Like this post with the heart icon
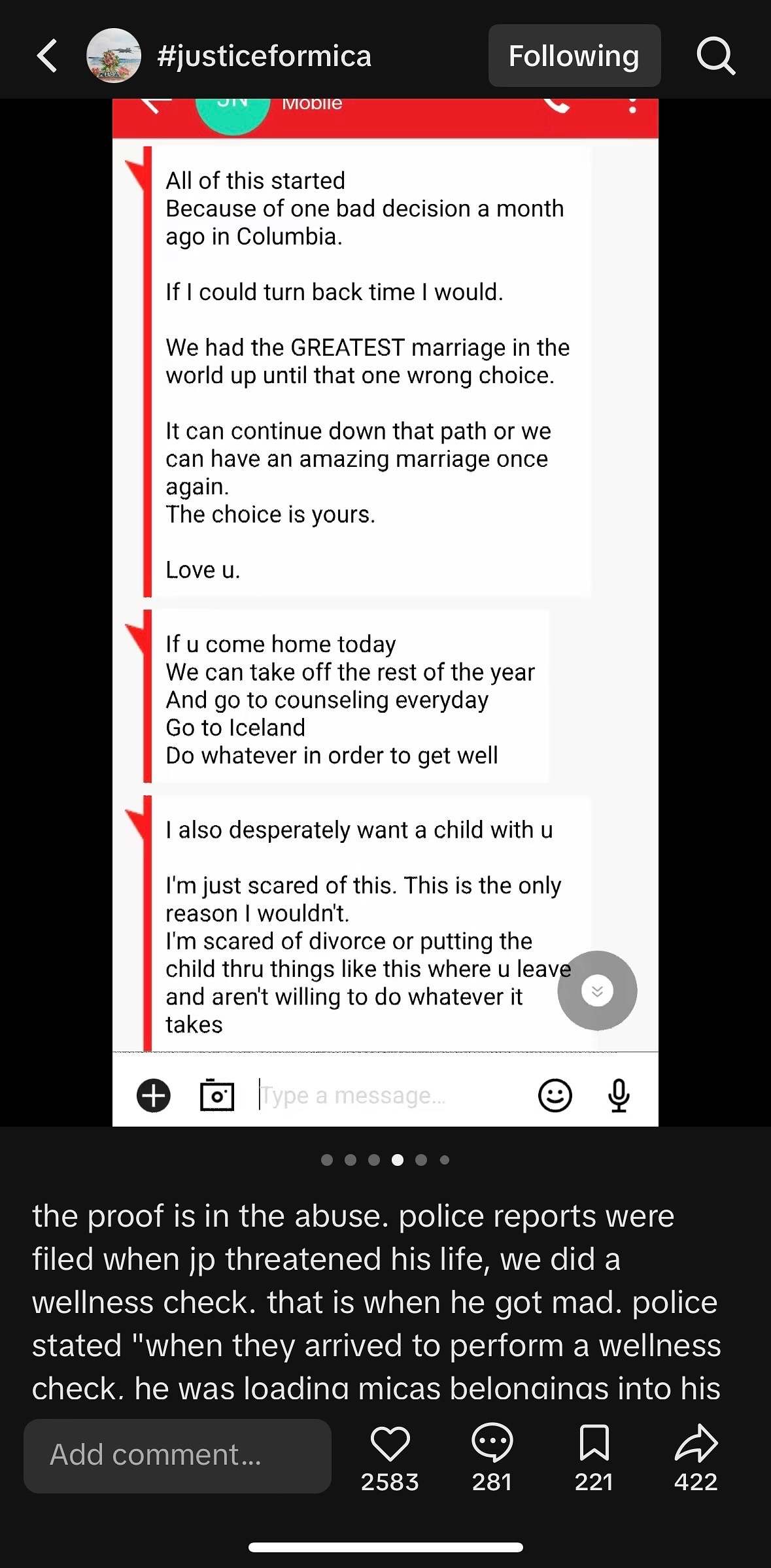The height and width of the screenshot is (1568, 771). (x=390, y=1444)
